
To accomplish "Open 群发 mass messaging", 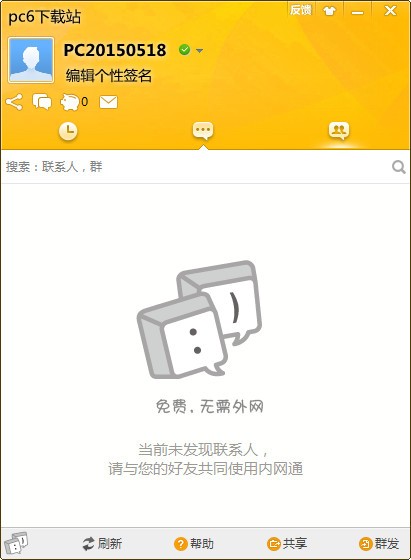I will pyautogui.click(x=379, y=544).
